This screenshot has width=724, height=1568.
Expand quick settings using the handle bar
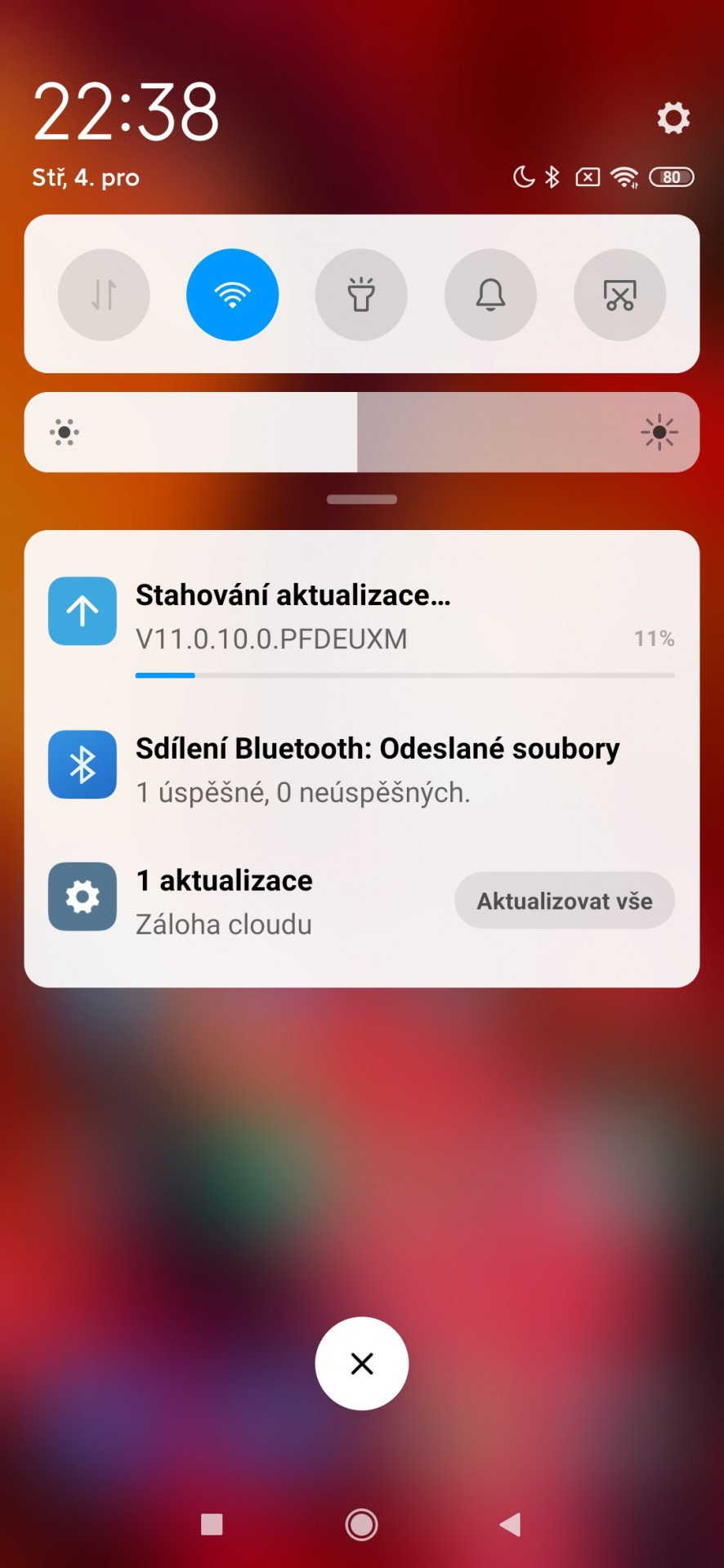[x=362, y=499]
